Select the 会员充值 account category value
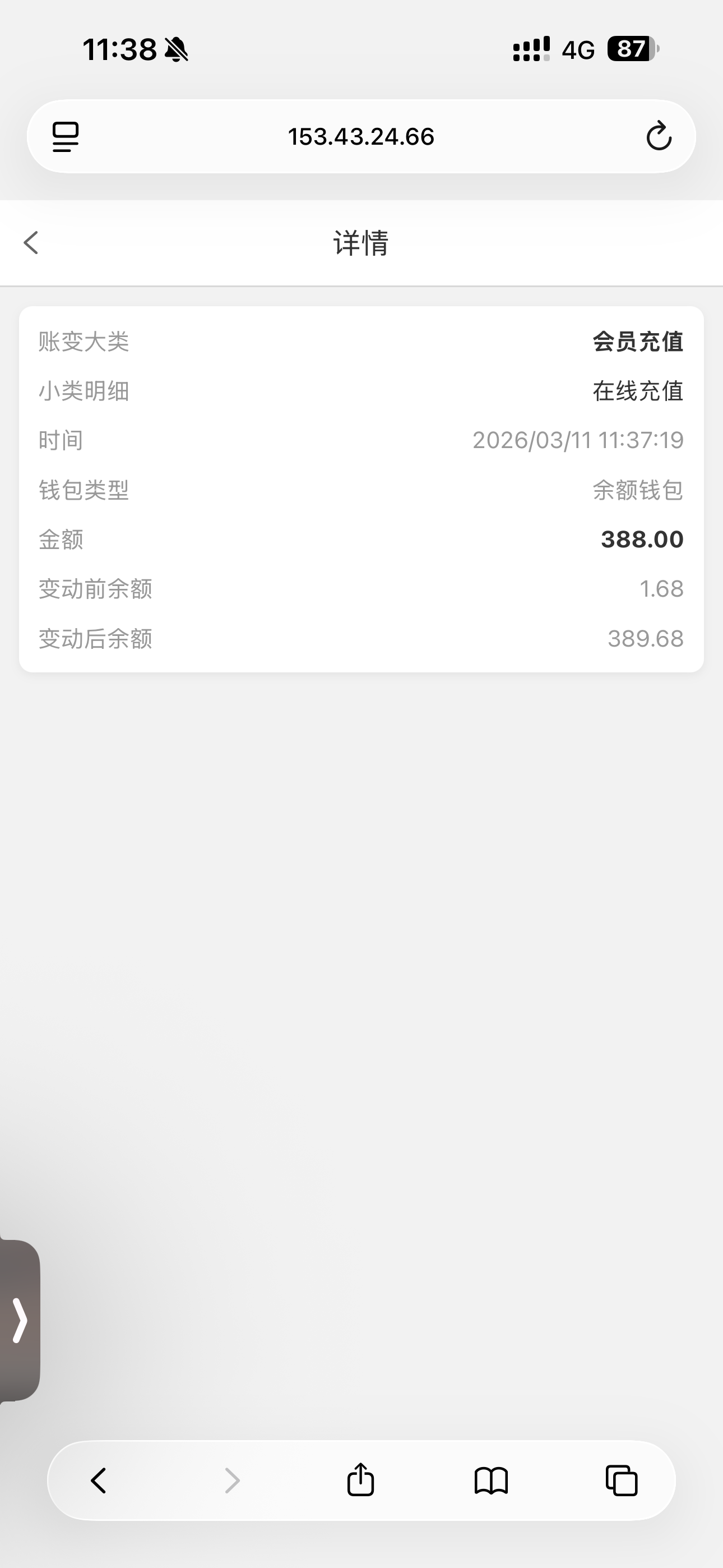The width and height of the screenshot is (723, 1568). 639,342
